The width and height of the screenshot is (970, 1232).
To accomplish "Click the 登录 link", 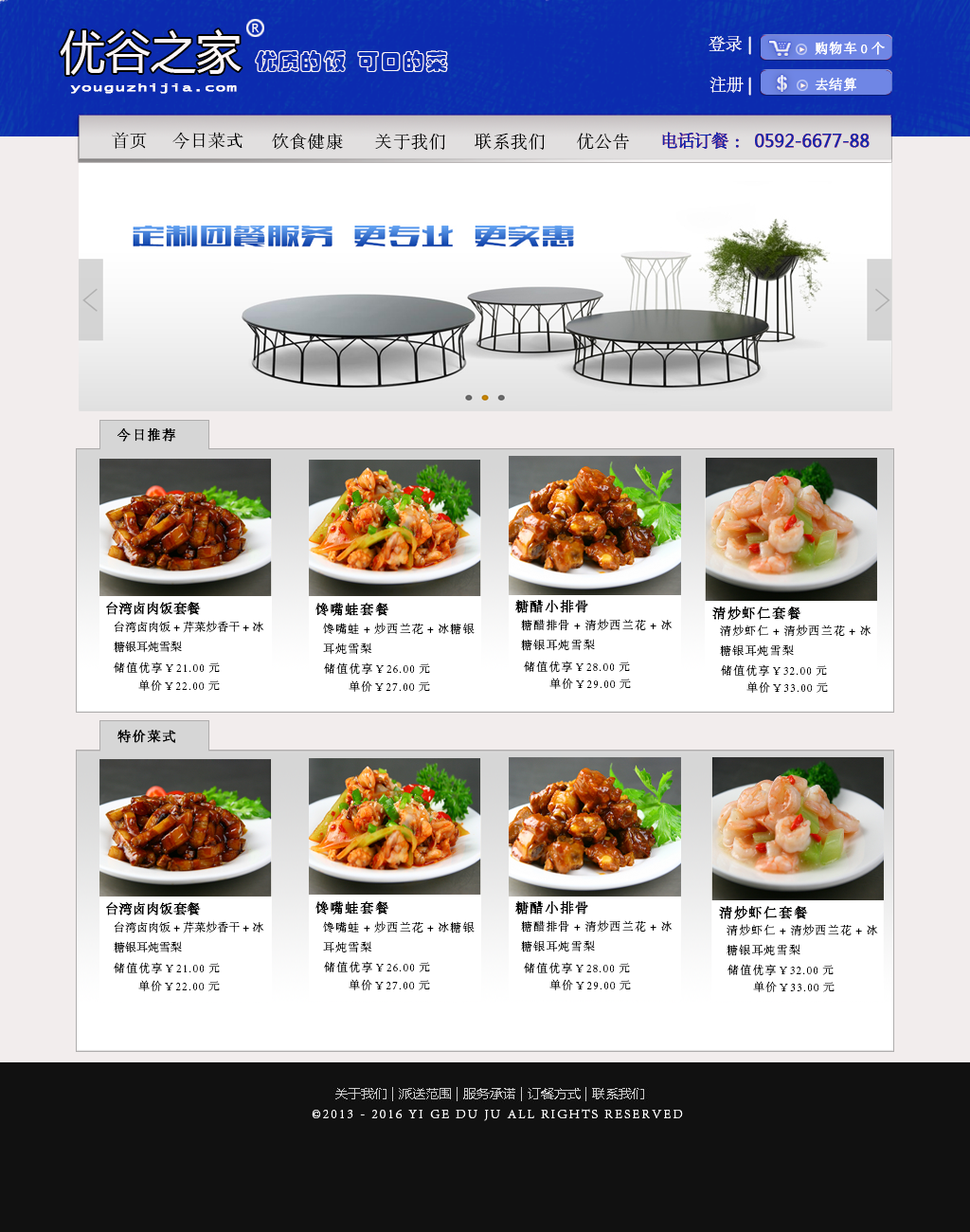I will tap(724, 45).
